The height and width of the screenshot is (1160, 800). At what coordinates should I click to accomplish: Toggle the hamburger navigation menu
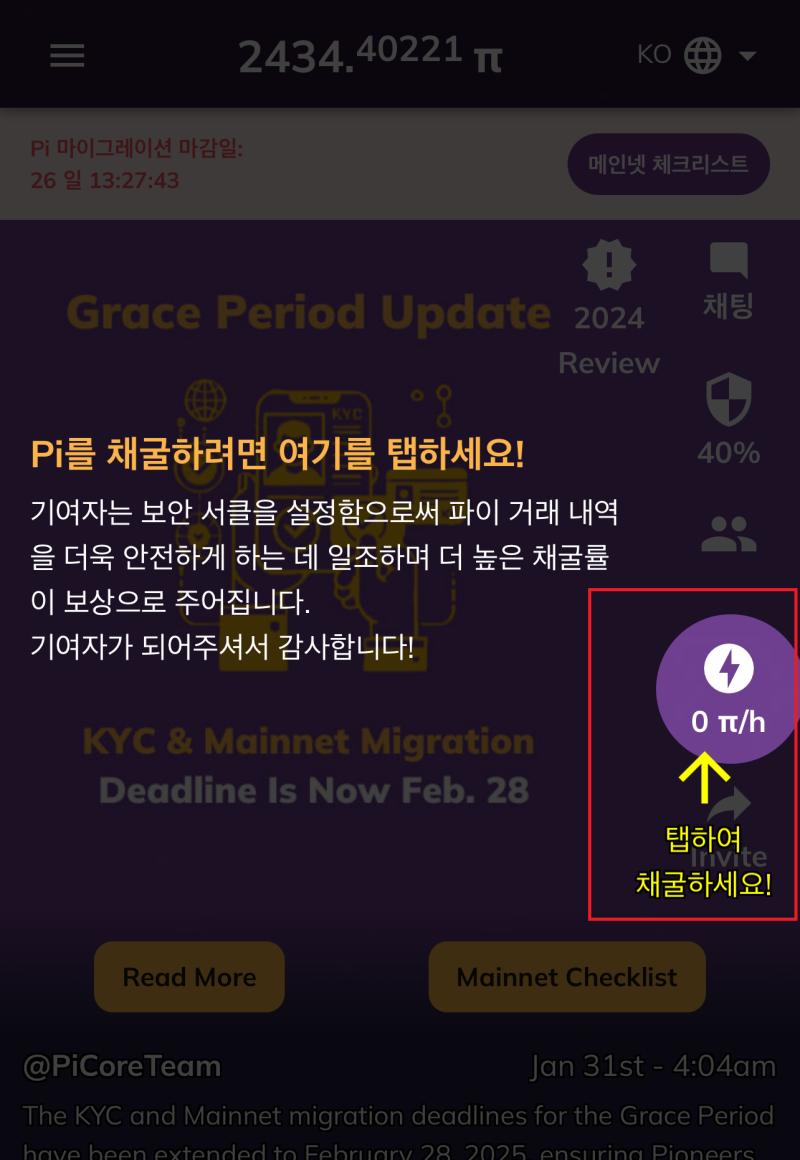pos(67,55)
